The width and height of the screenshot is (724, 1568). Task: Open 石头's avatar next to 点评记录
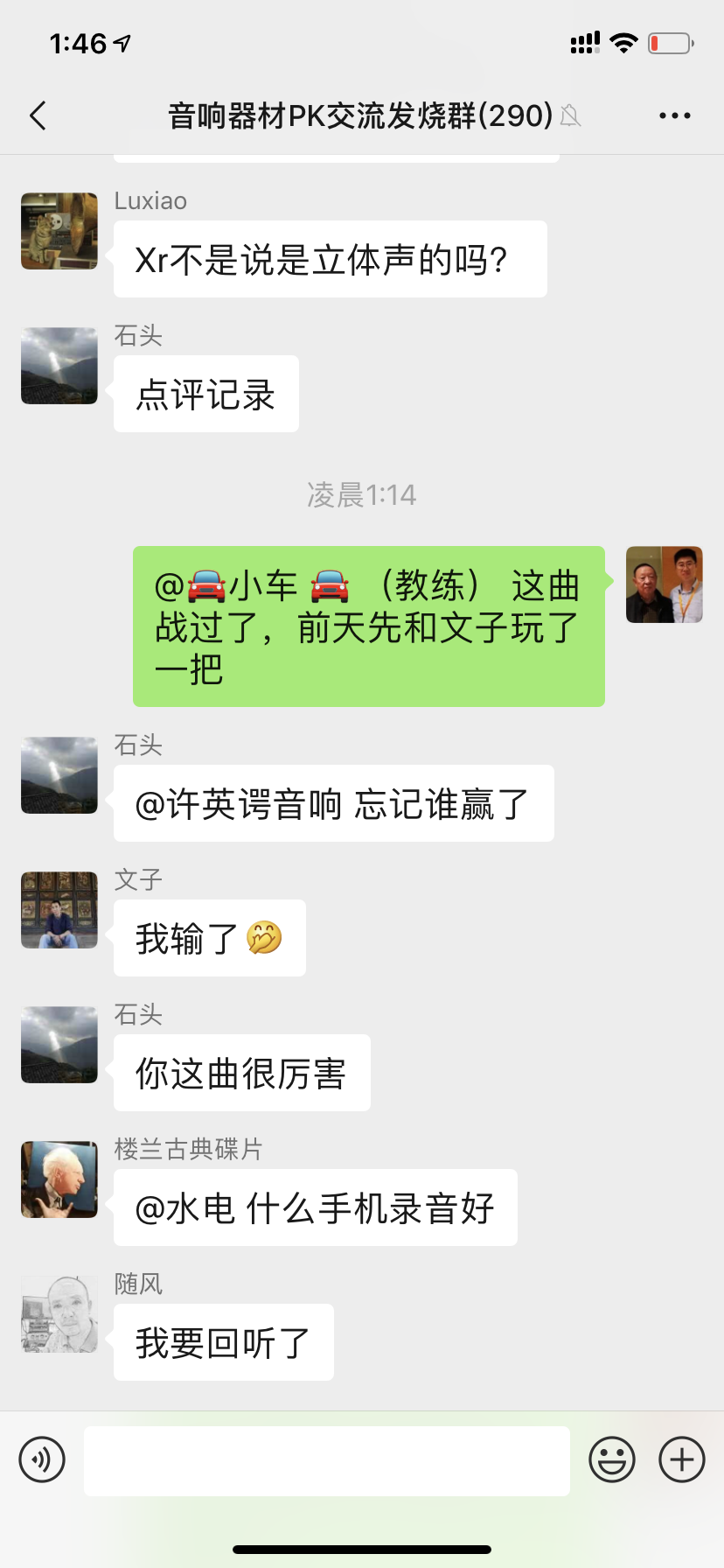[59, 366]
